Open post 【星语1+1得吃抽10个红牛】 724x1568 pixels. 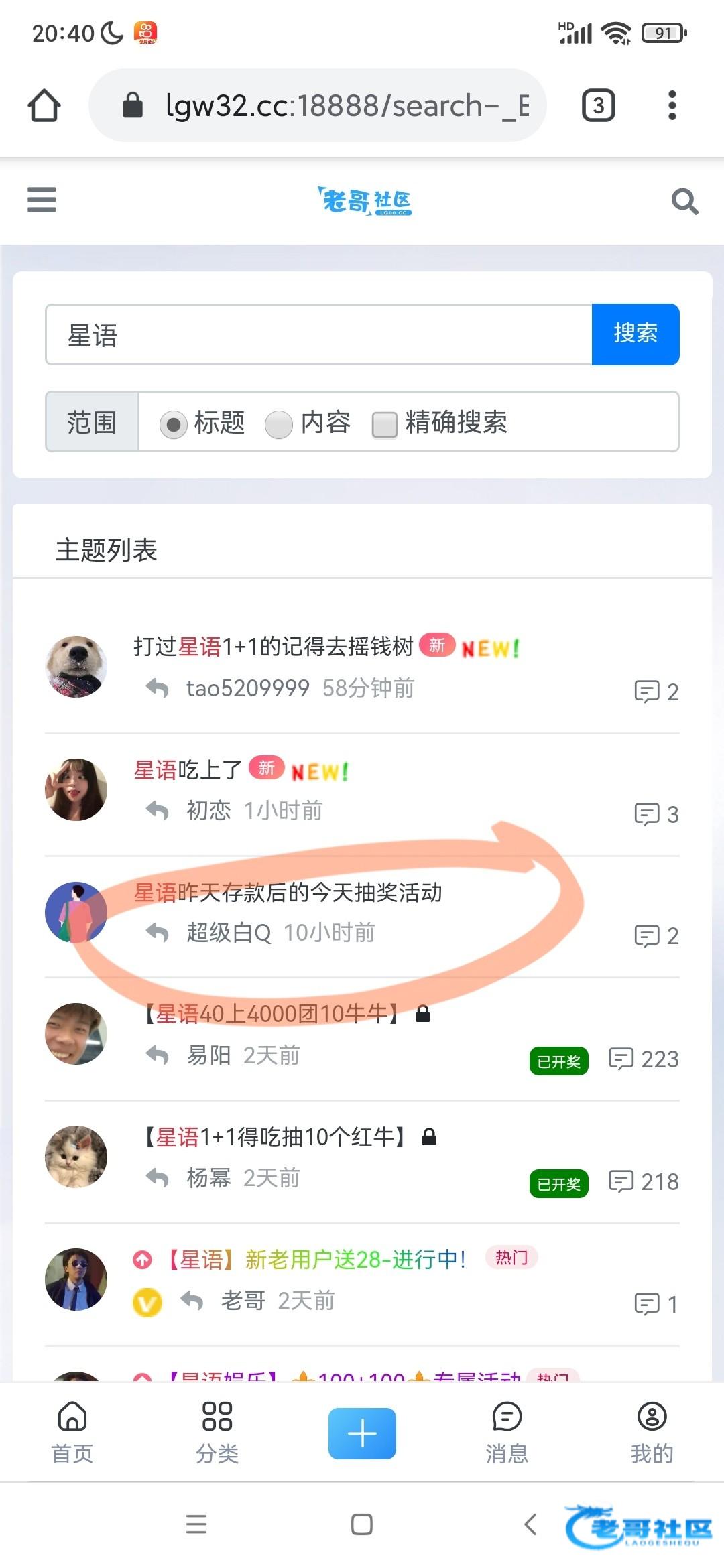coord(275,1136)
